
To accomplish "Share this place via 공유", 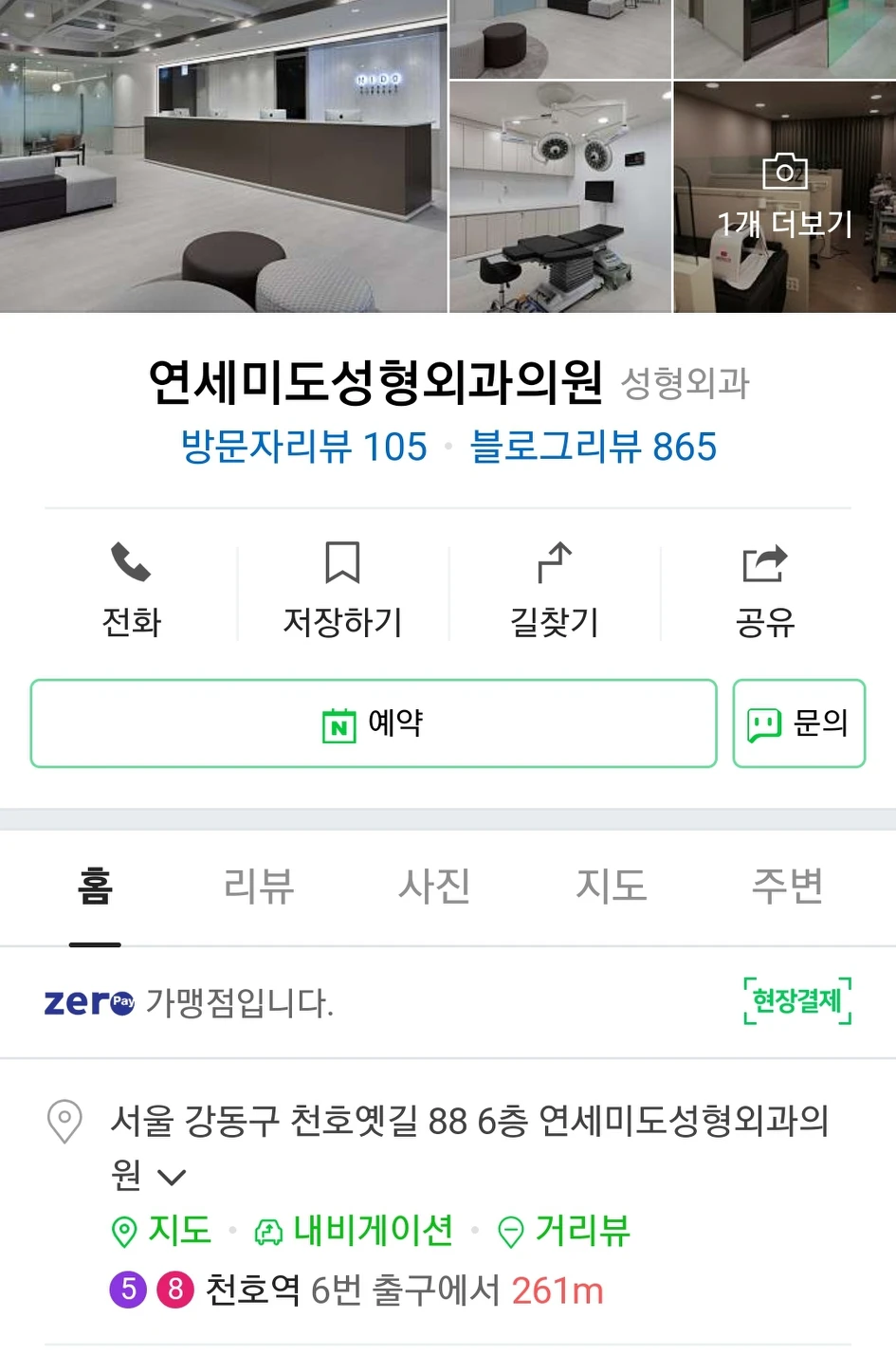I will pos(764,590).
